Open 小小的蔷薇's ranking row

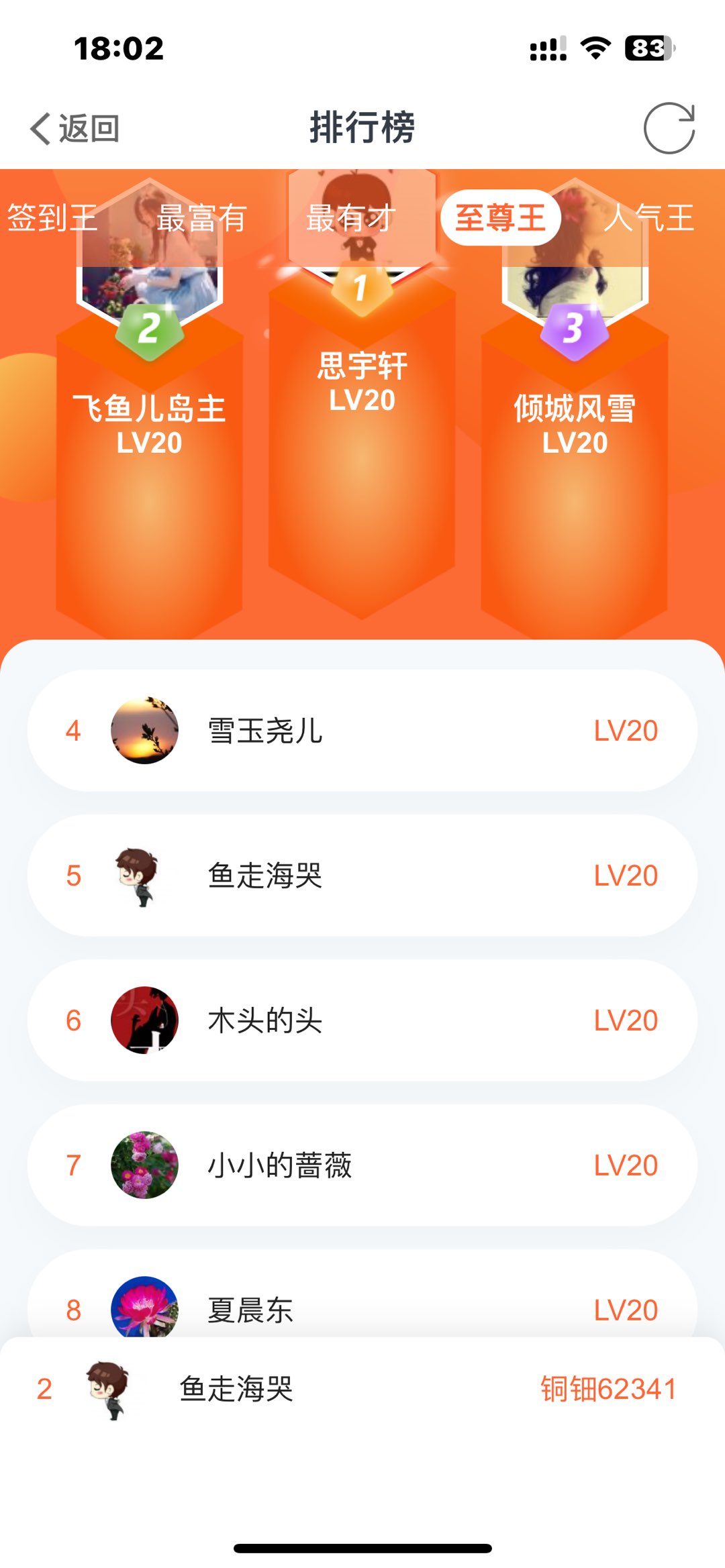click(x=362, y=1165)
